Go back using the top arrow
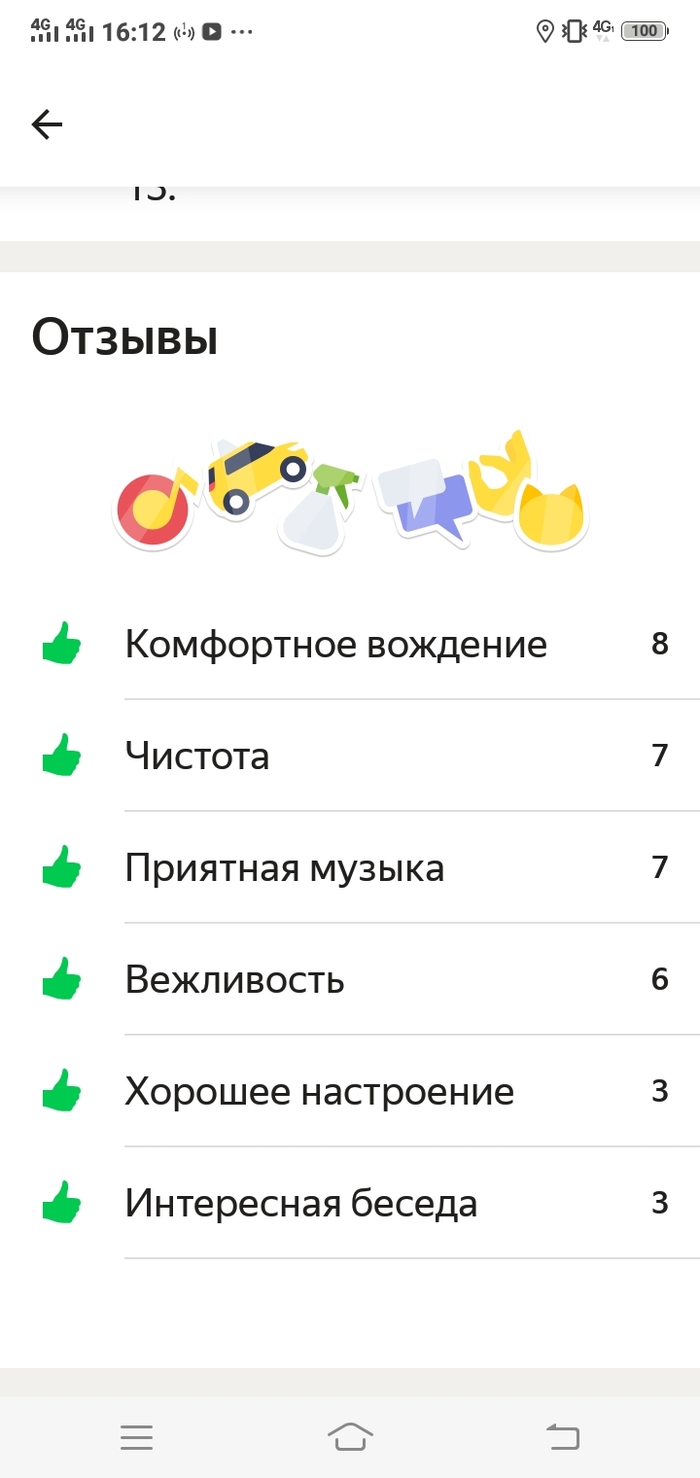This screenshot has height=1478, width=700. 47,124
